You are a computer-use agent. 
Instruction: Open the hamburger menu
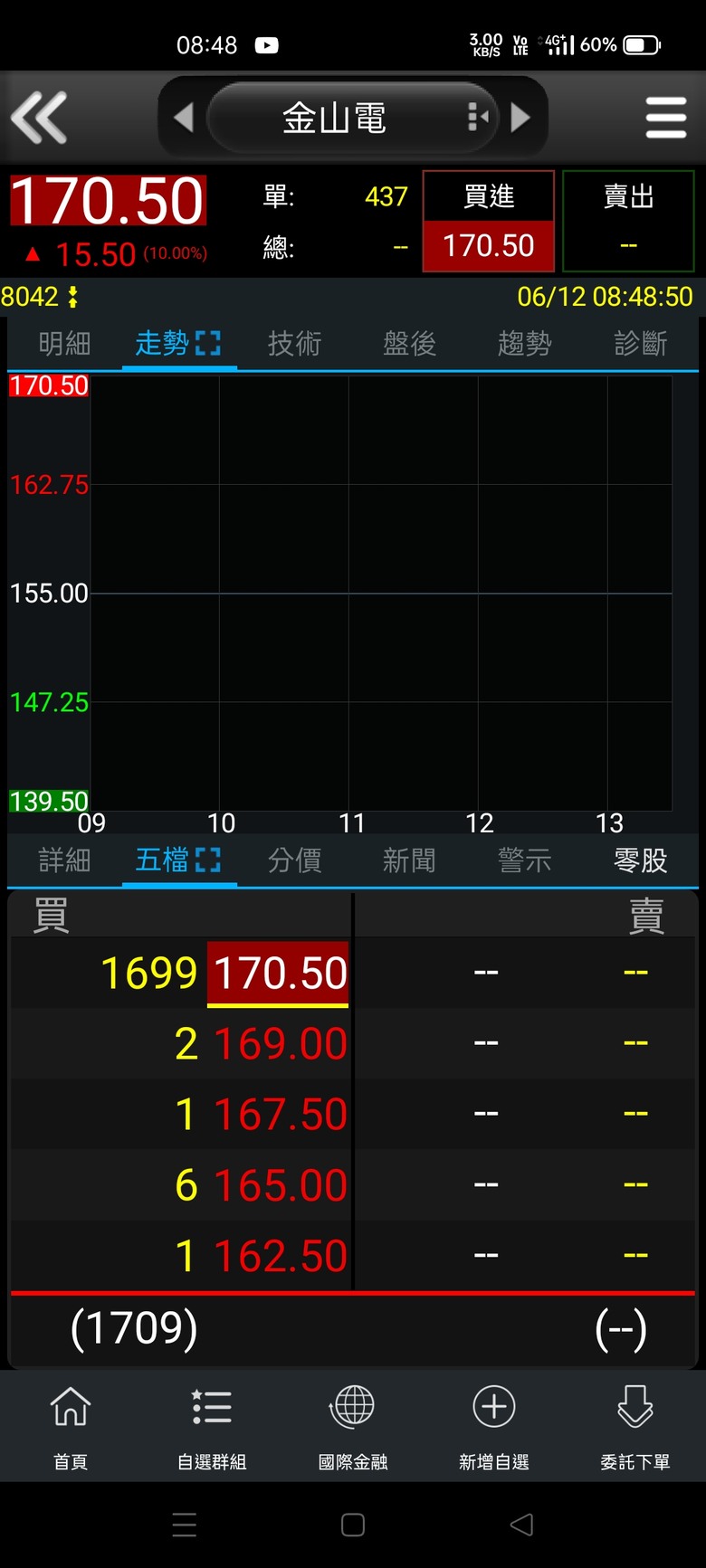coord(666,118)
